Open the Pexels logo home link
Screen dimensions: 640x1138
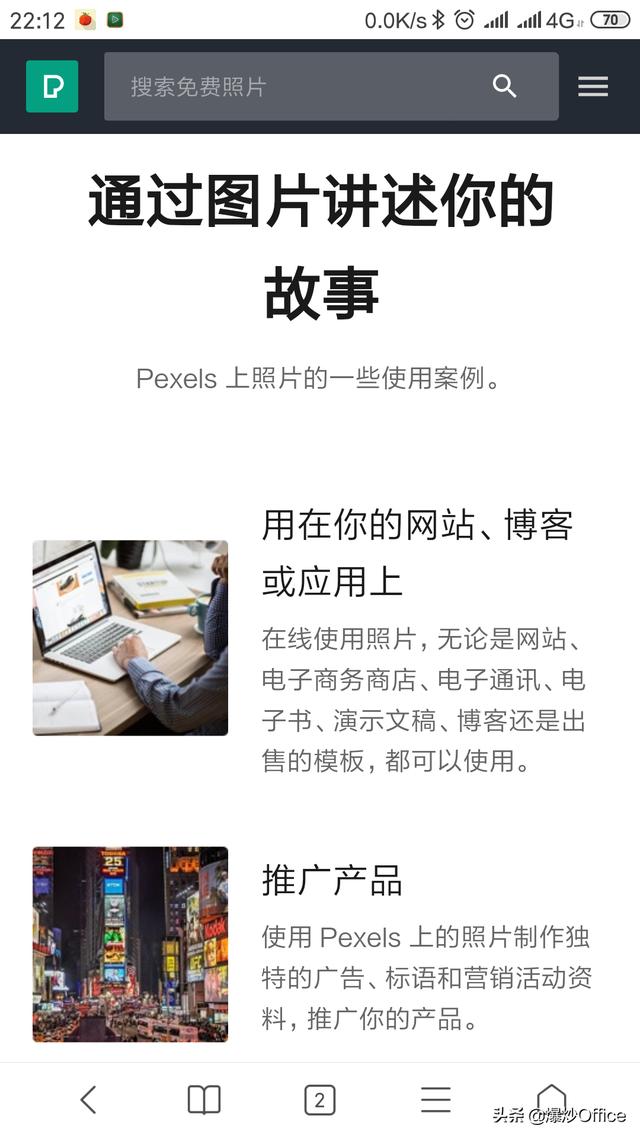coord(52,86)
